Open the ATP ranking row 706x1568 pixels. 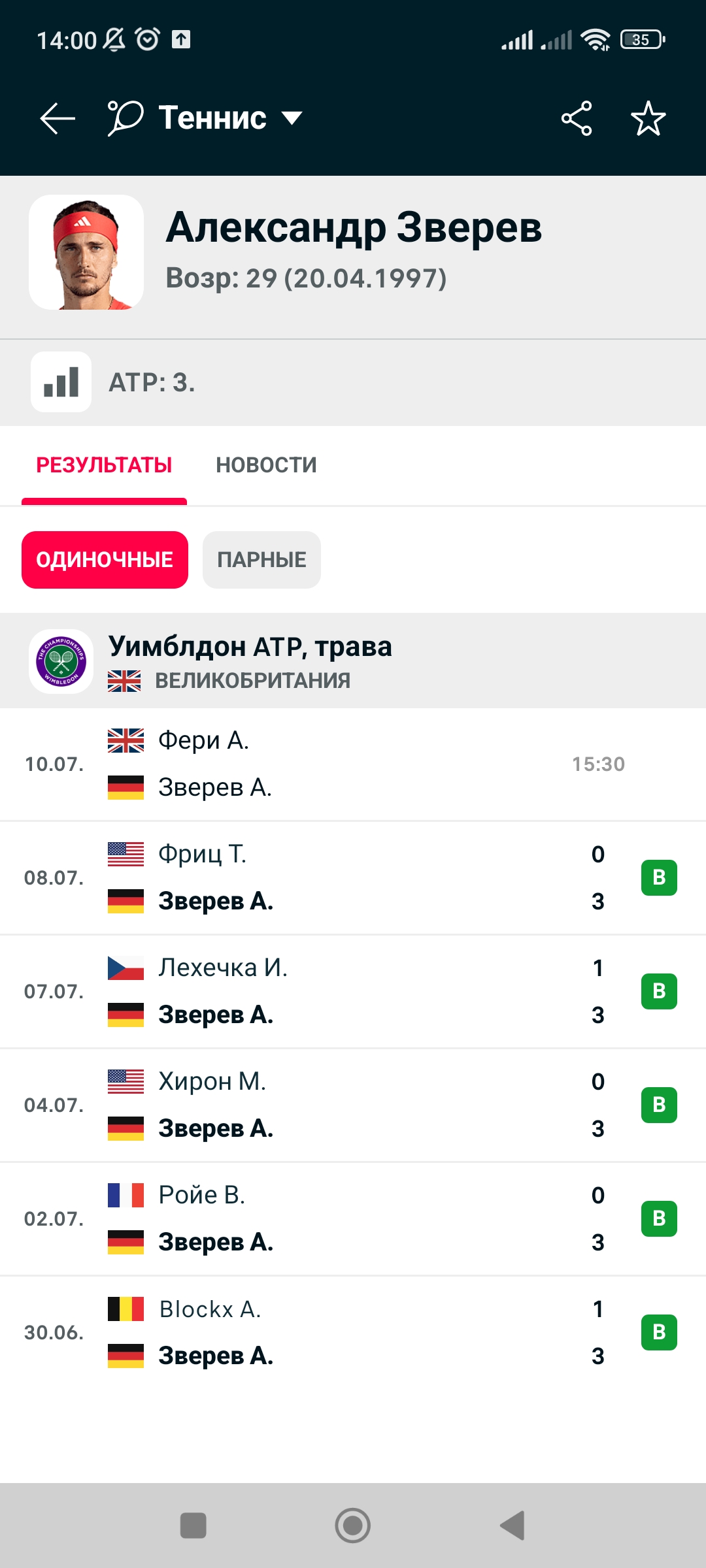(x=353, y=382)
